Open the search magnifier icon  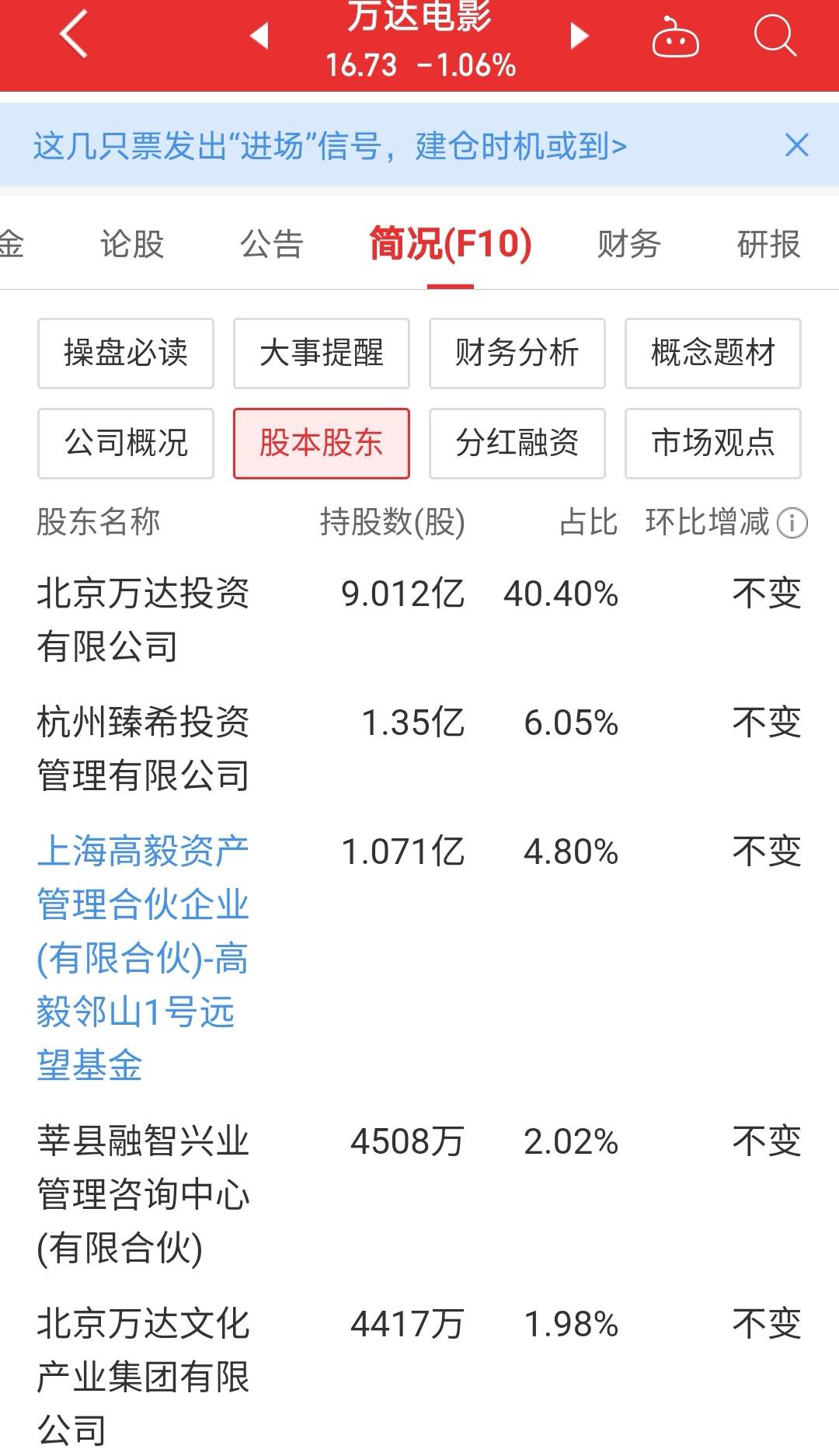pos(775,36)
